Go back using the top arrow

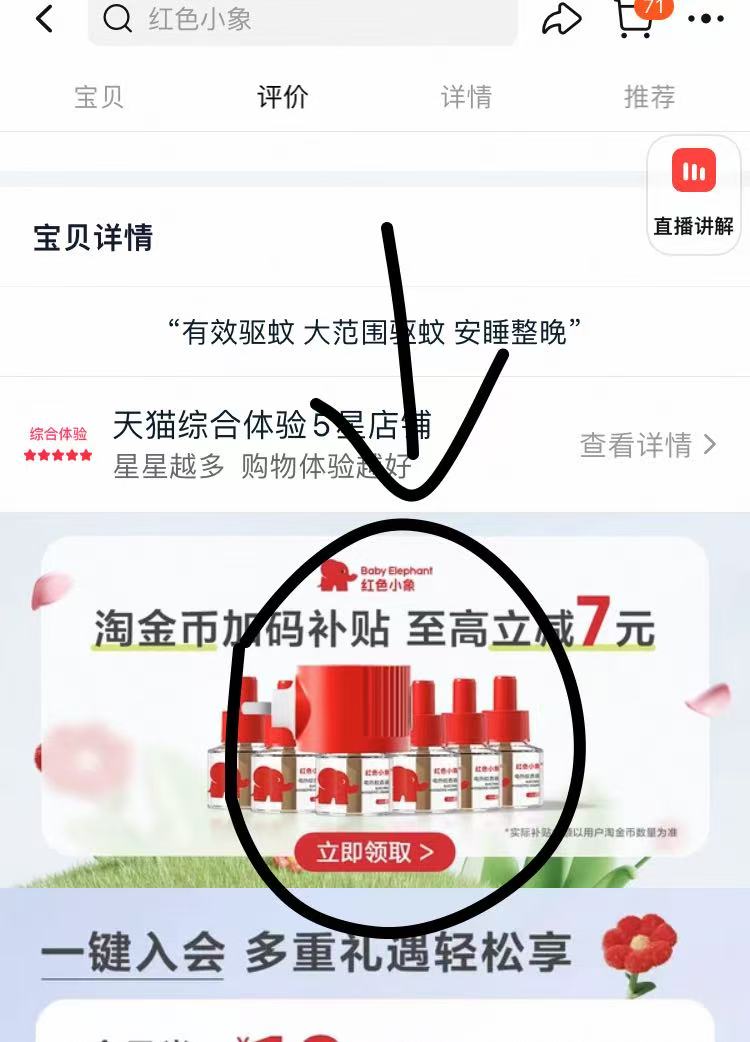point(45,19)
